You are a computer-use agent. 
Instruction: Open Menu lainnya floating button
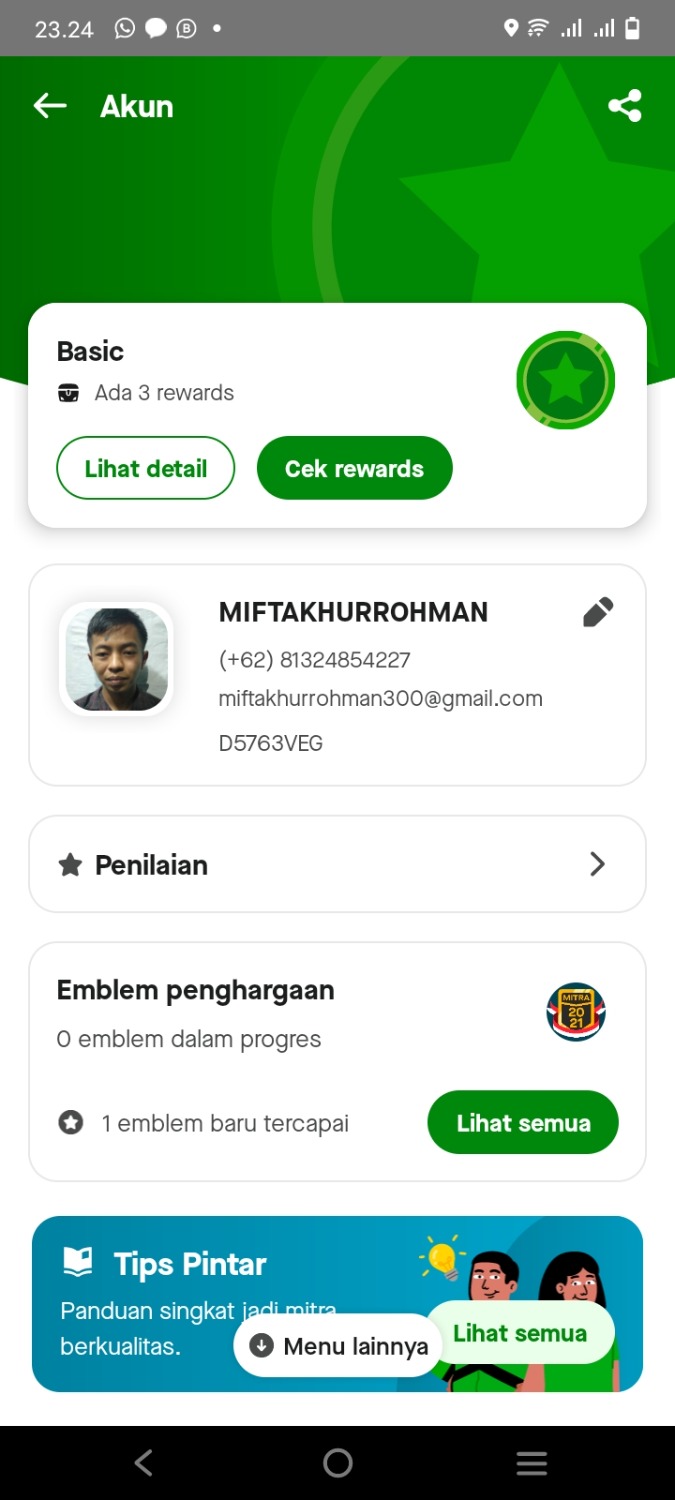click(x=338, y=1346)
